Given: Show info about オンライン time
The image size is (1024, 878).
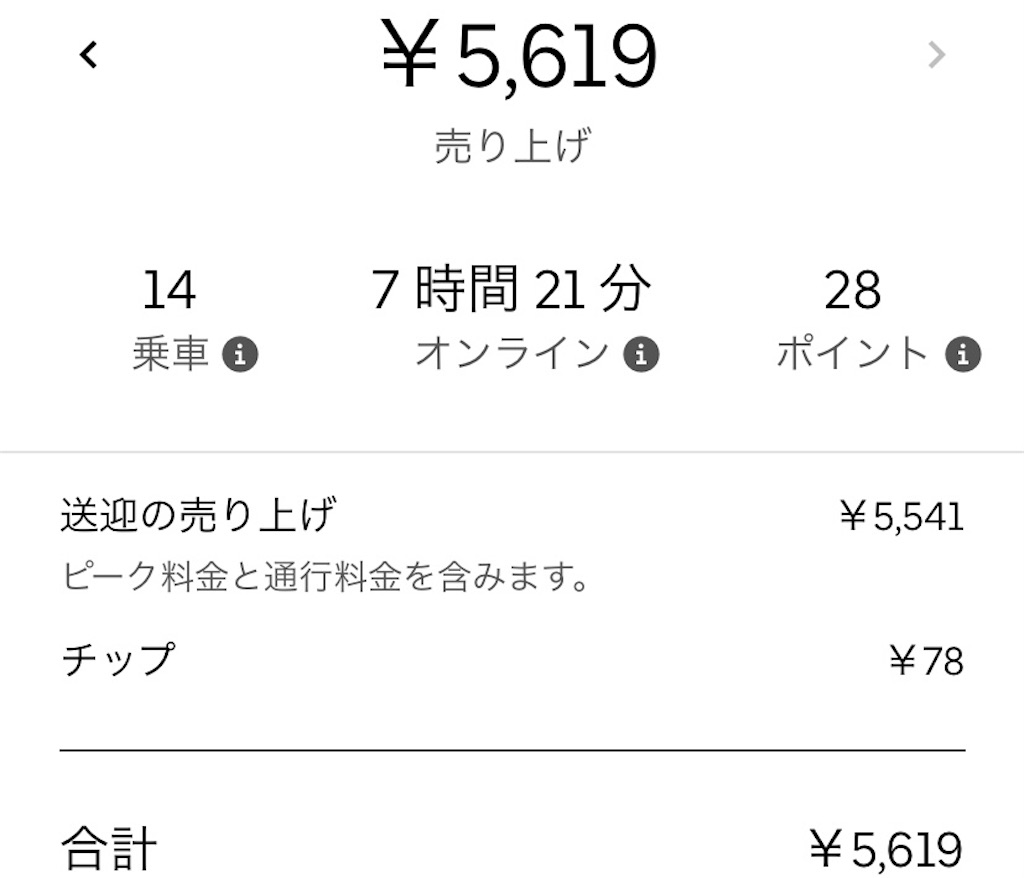Looking at the screenshot, I should pos(641,355).
